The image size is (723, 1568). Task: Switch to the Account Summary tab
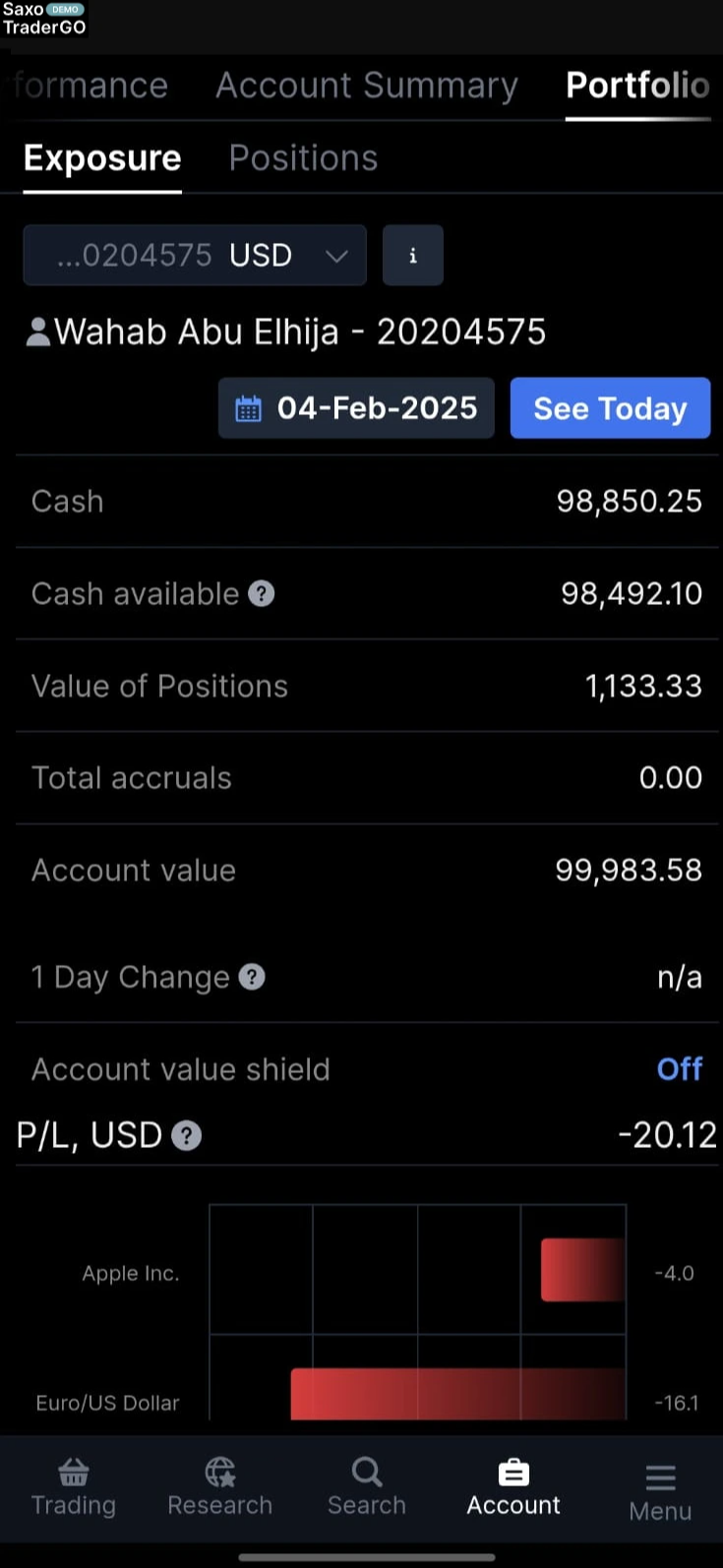(x=366, y=86)
